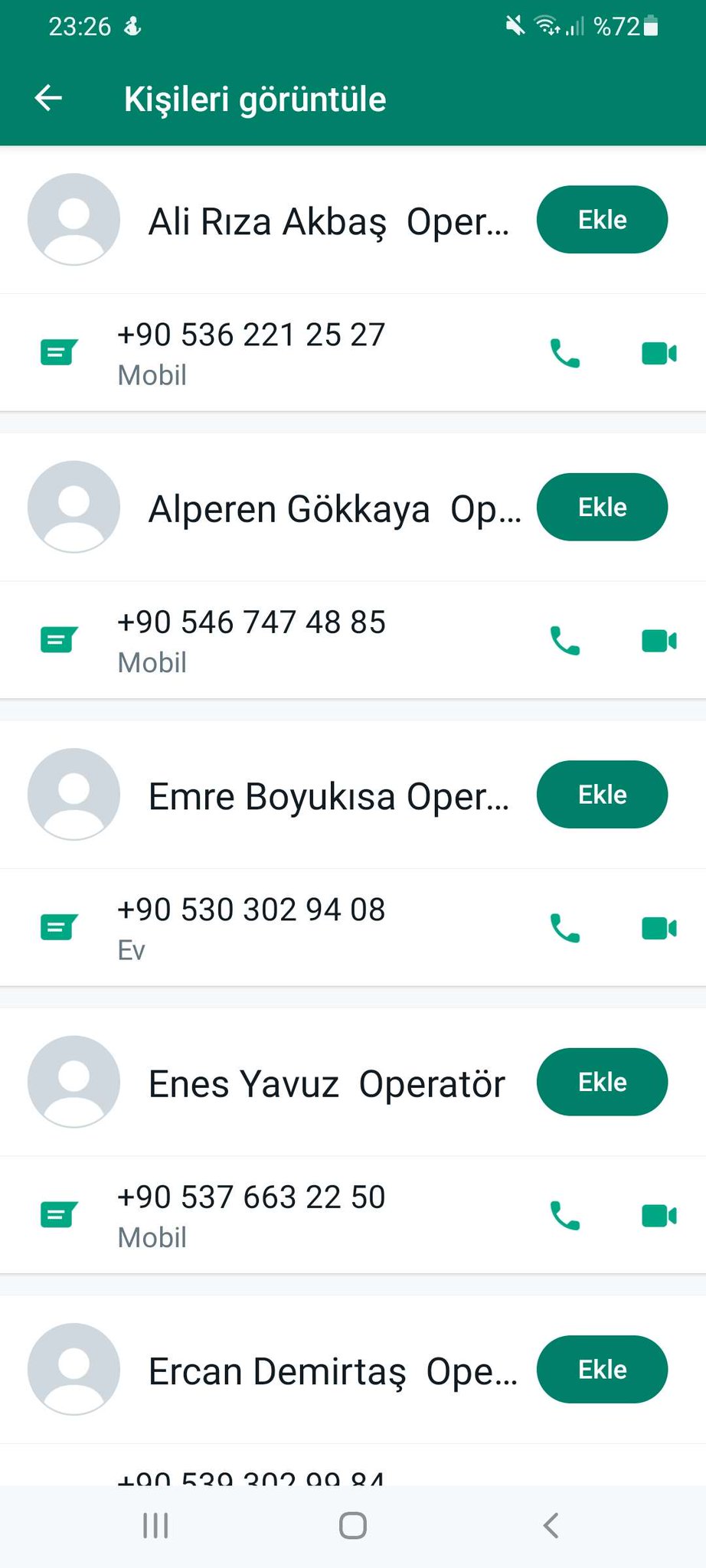706x1568 pixels.
Task: Add Alperen Gökkaya using Ekle button
Action: coord(602,507)
